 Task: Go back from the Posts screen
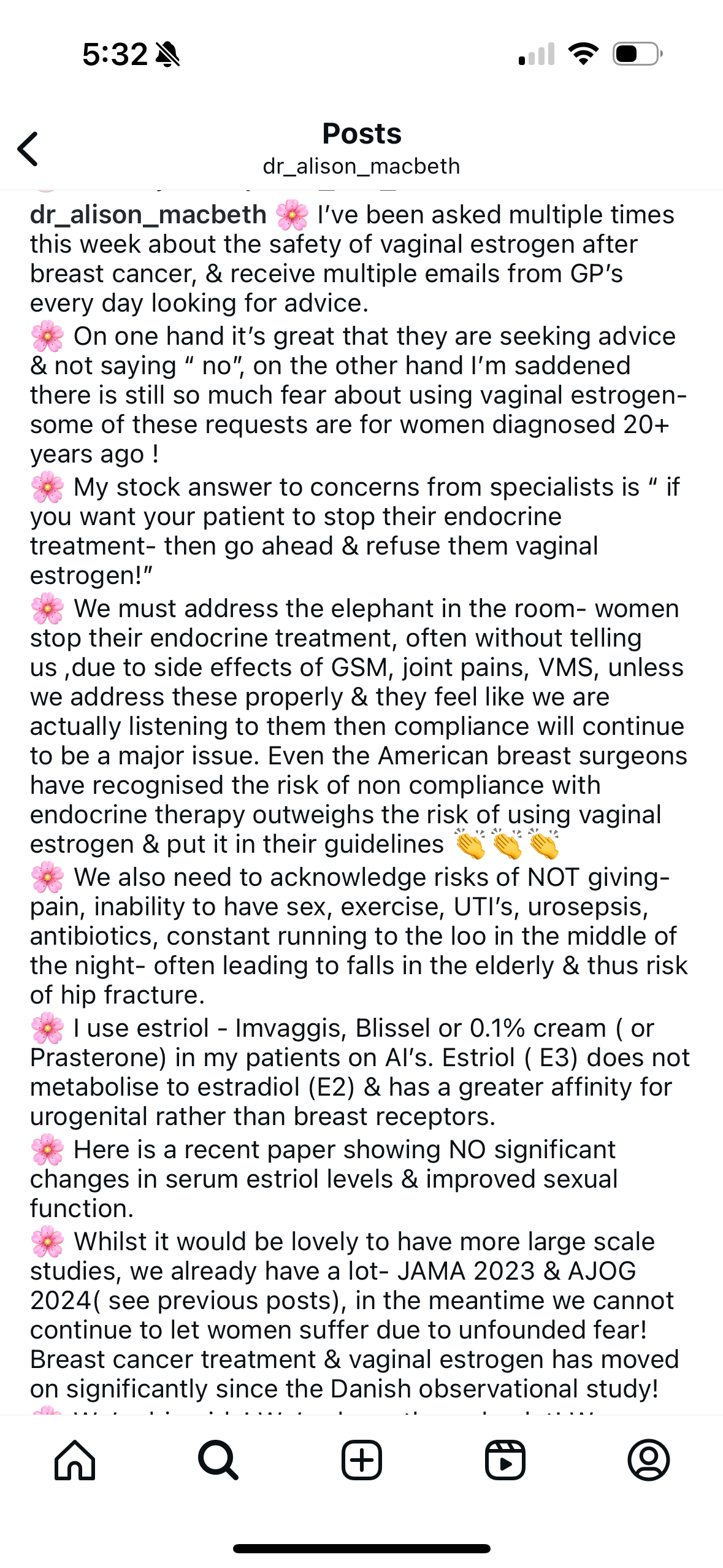(x=28, y=149)
